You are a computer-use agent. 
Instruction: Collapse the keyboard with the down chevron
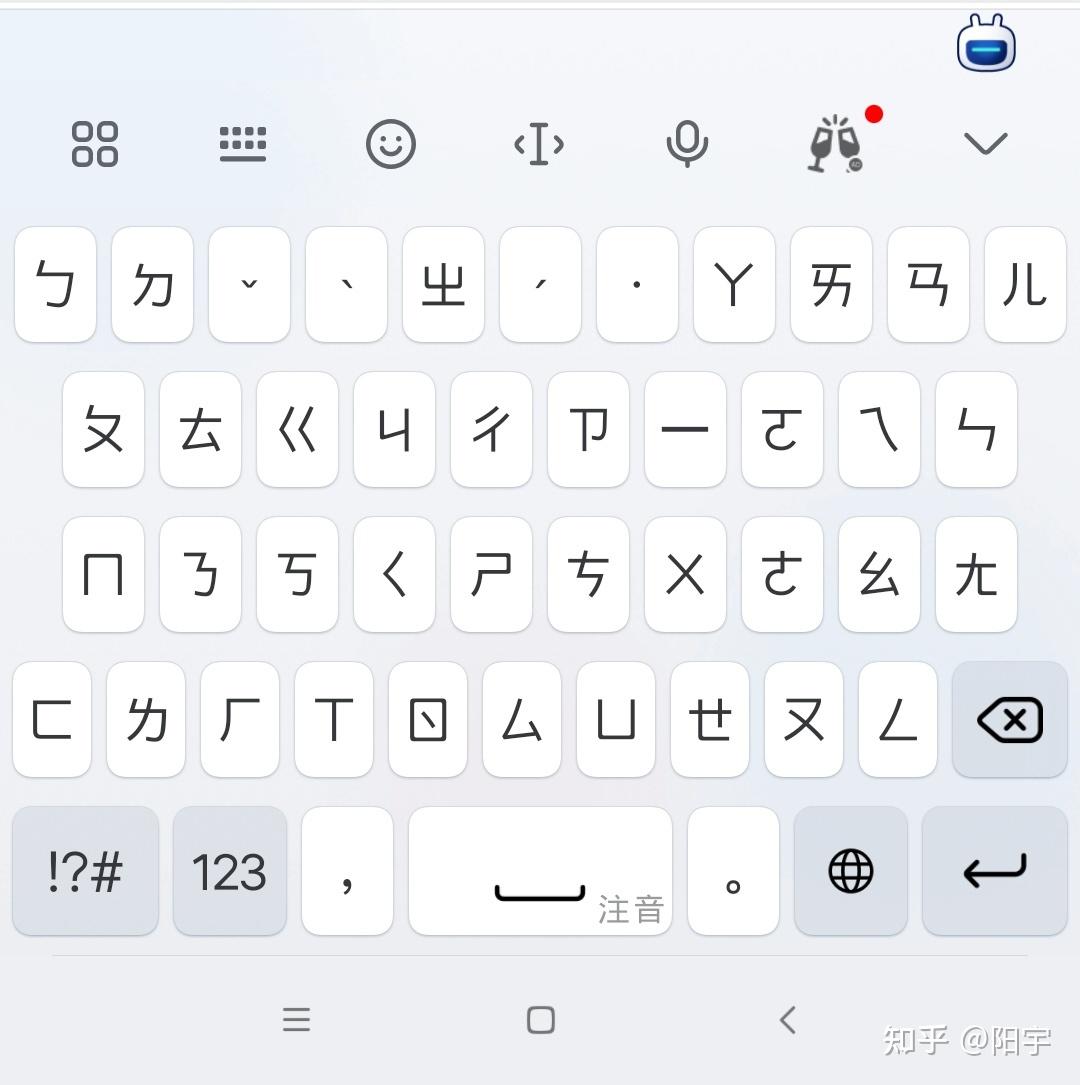point(985,144)
